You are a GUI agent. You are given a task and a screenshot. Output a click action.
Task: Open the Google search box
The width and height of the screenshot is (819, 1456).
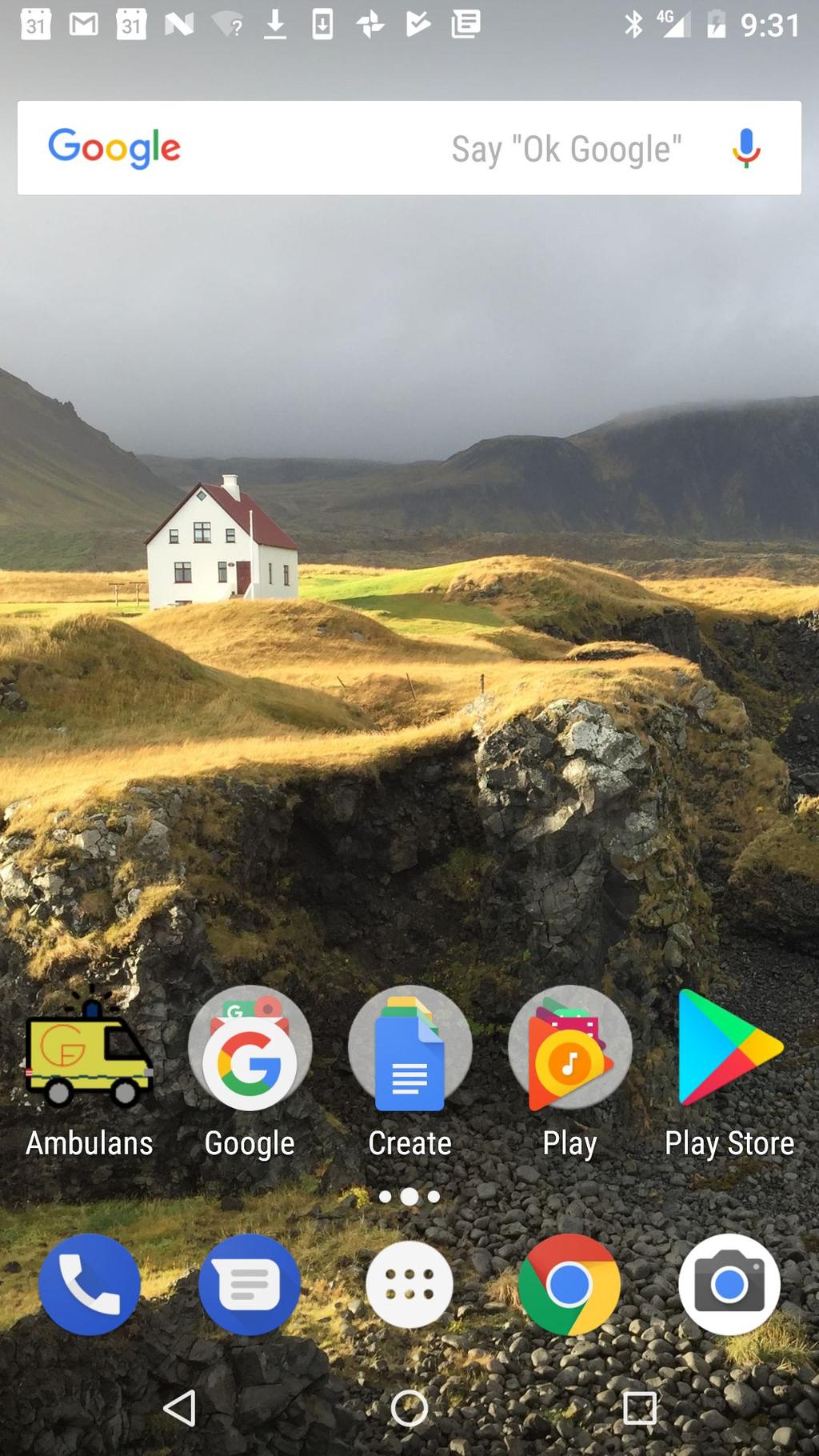320,148
